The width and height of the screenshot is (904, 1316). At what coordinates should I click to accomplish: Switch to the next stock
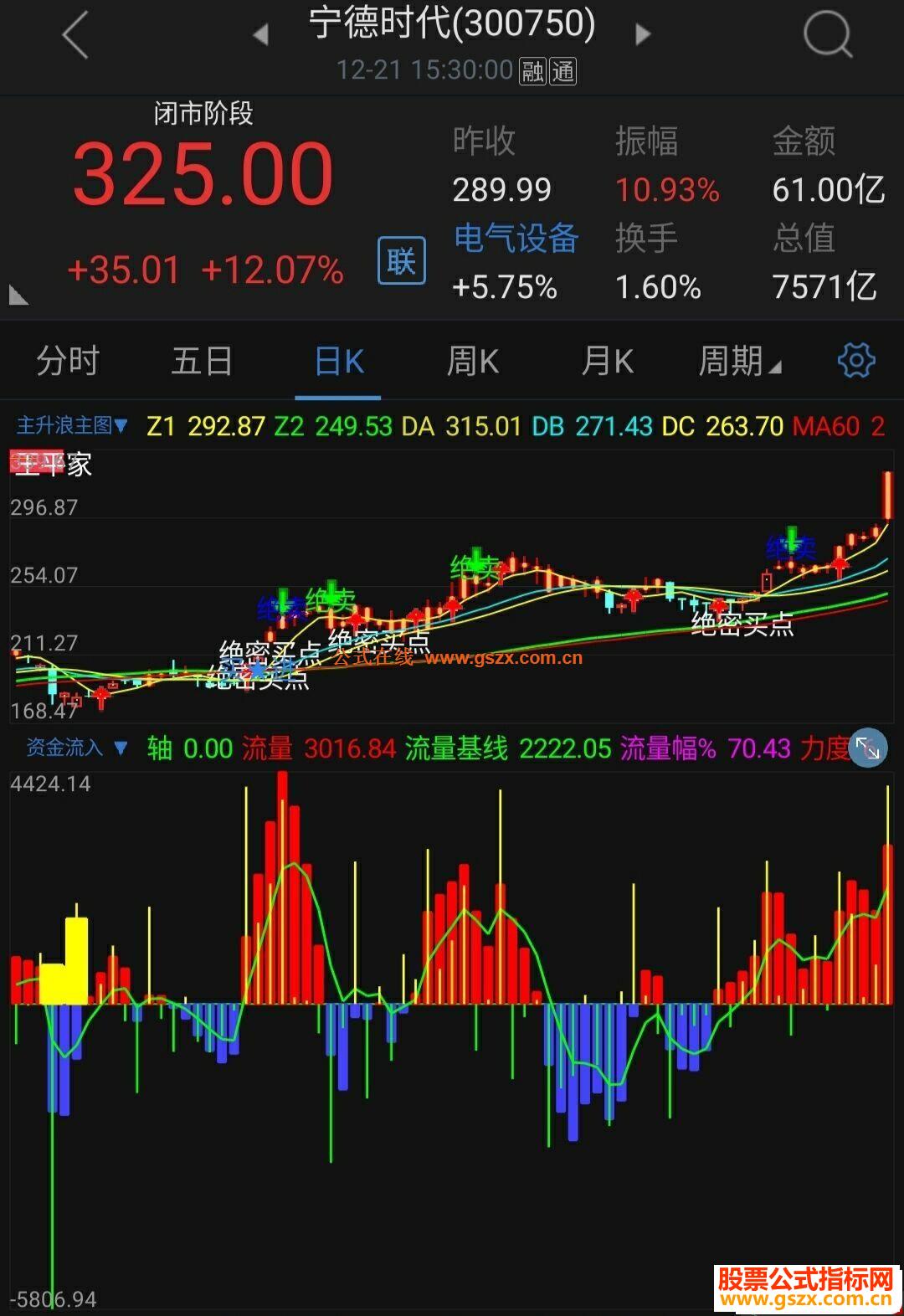(x=643, y=35)
